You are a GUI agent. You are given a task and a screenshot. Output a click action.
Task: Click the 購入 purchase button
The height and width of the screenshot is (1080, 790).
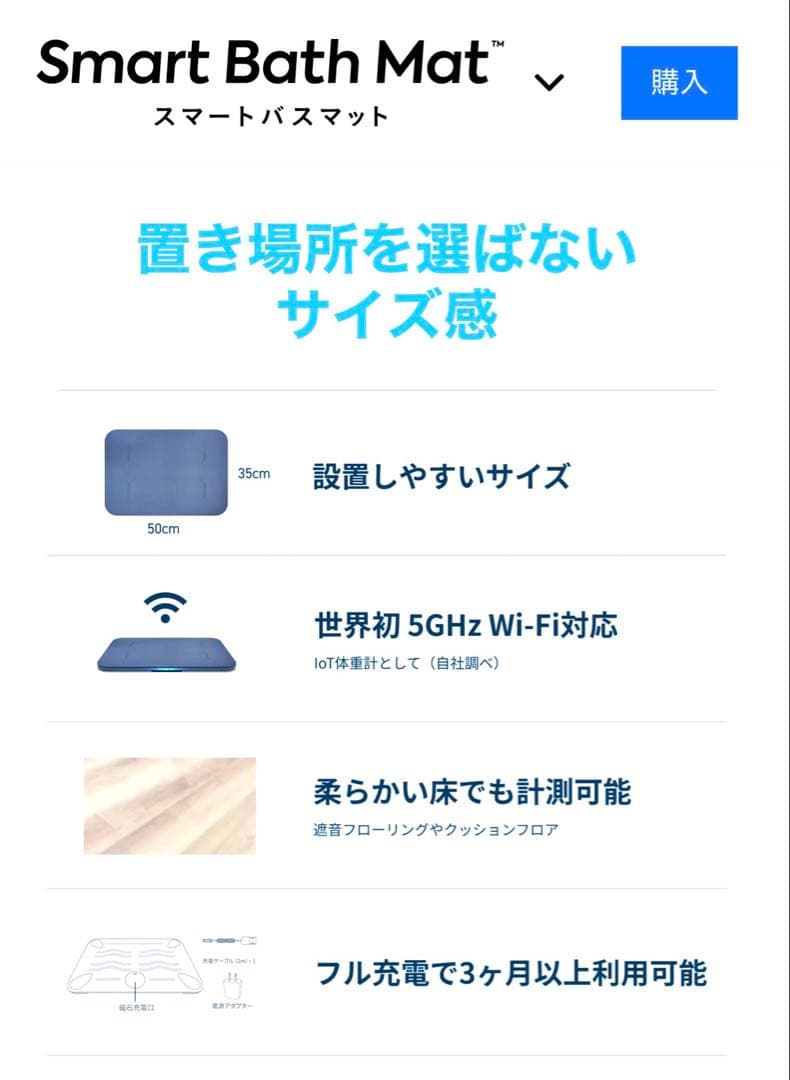click(x=679, y=82)
